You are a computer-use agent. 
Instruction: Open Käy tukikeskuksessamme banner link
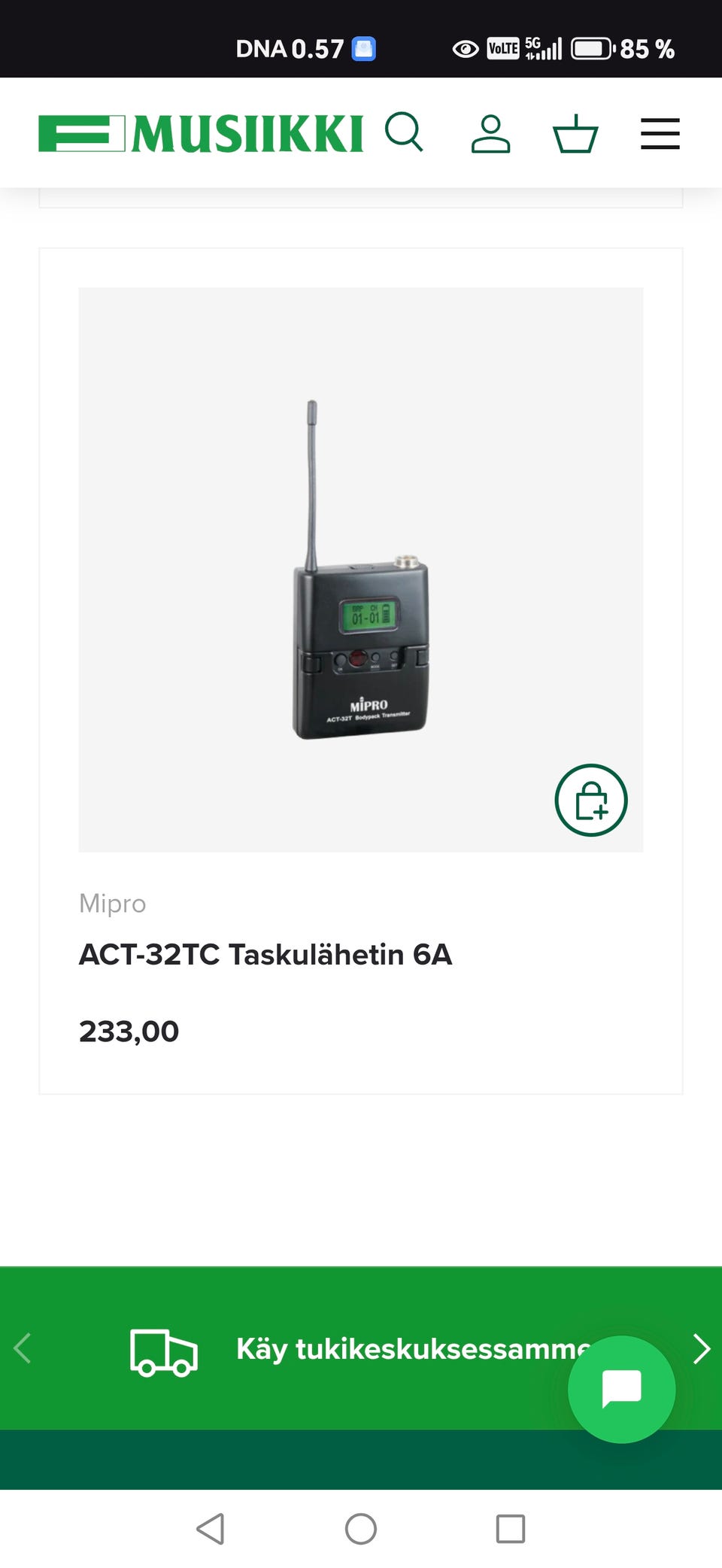click(406, 1348)
